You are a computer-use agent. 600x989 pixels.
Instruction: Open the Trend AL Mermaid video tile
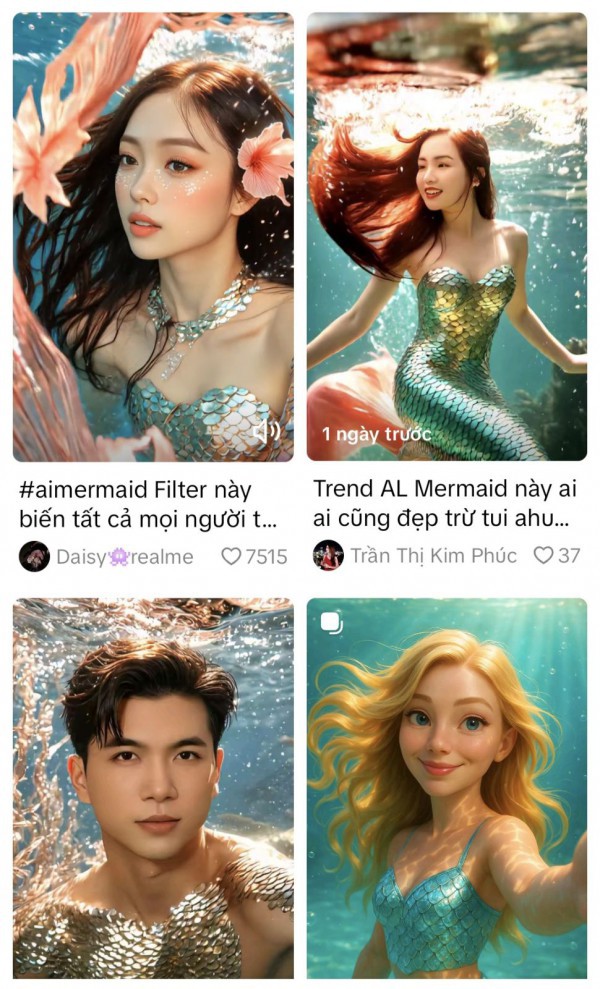click(x=446, y=237)
